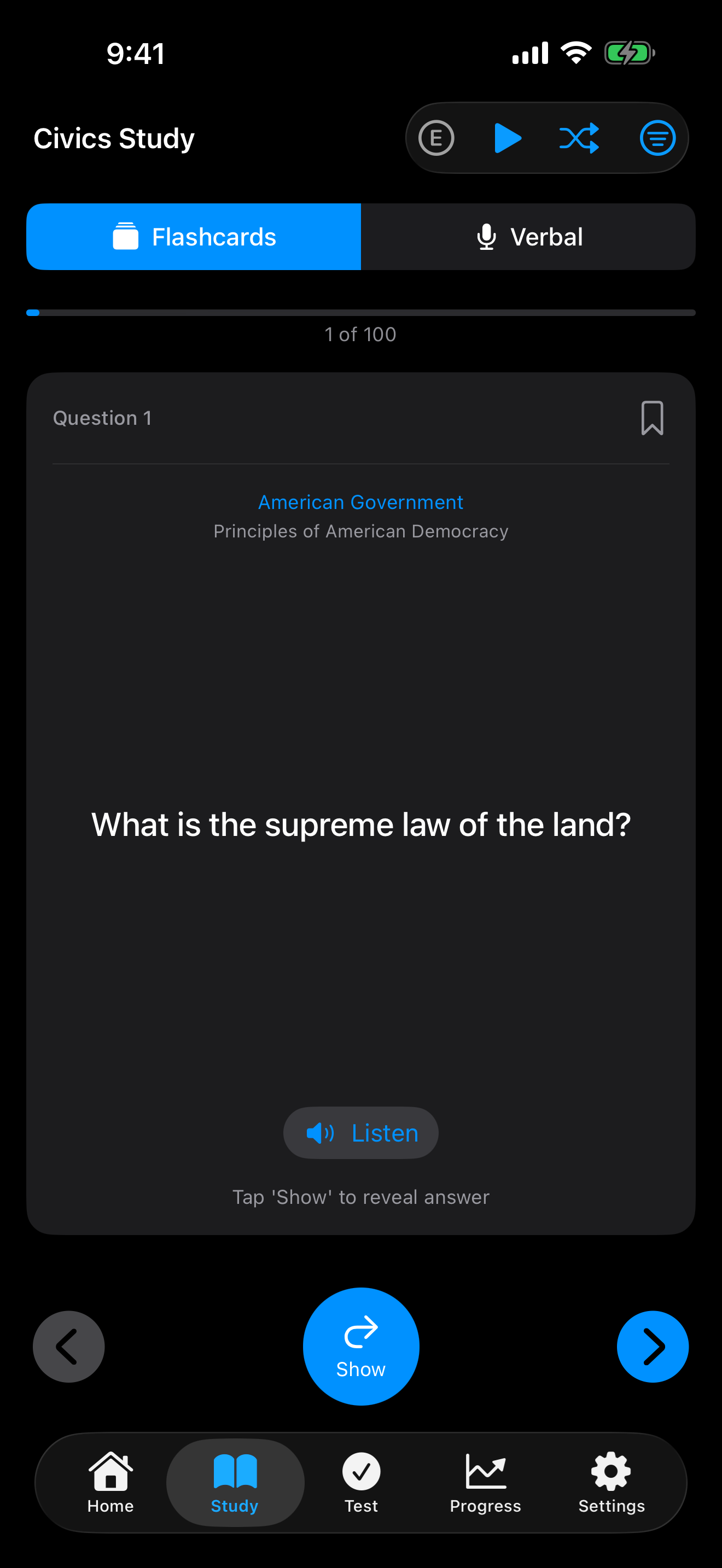This screenshot has width=722, height=1568.
Task: Go back with the left chevron arrow
Action: coord(68,1347)
